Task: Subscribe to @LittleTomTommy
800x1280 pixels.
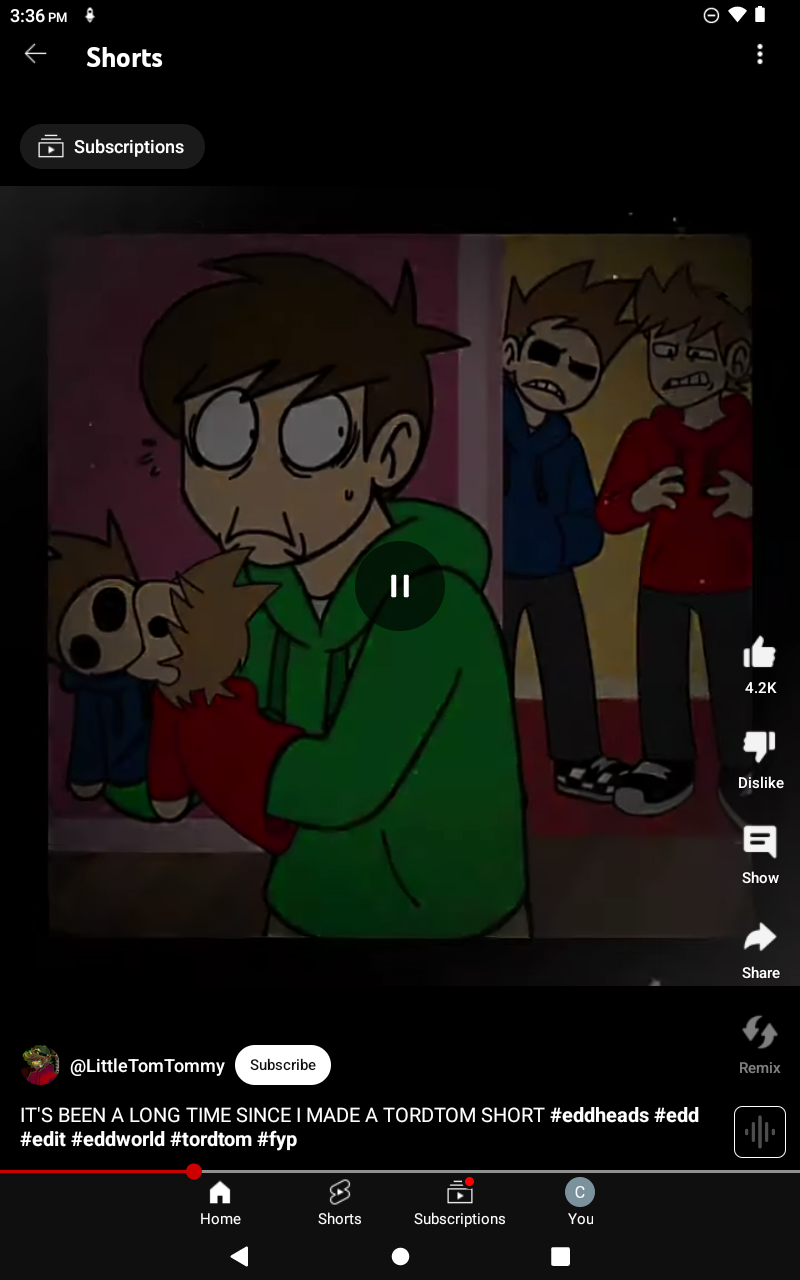Action: pyautogui.click(x=283, y=1065)
